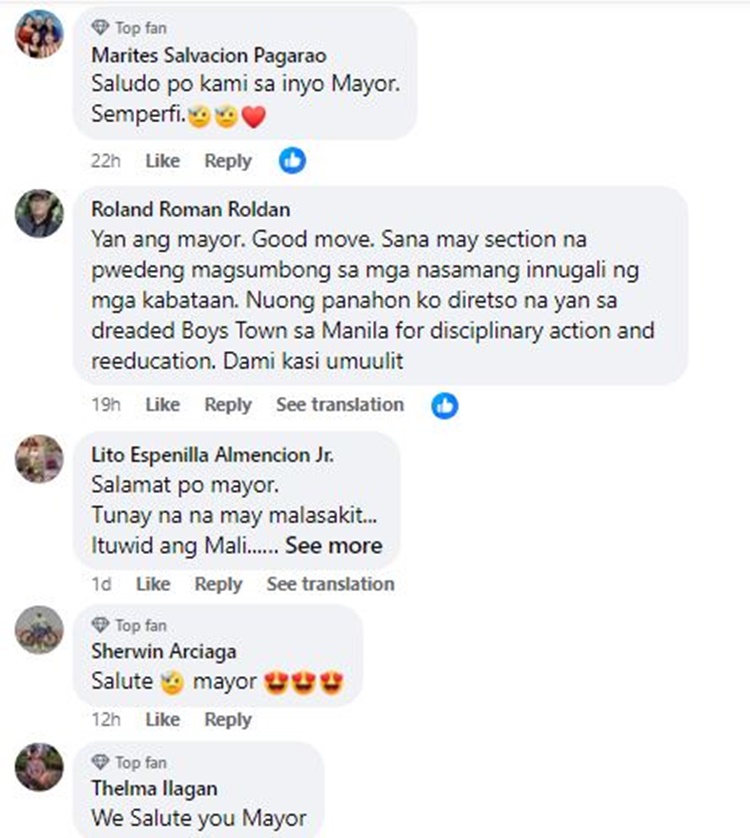
Task: See translation of Lito Espenilla Almencion's comment
Action: [x=330, y=584]
